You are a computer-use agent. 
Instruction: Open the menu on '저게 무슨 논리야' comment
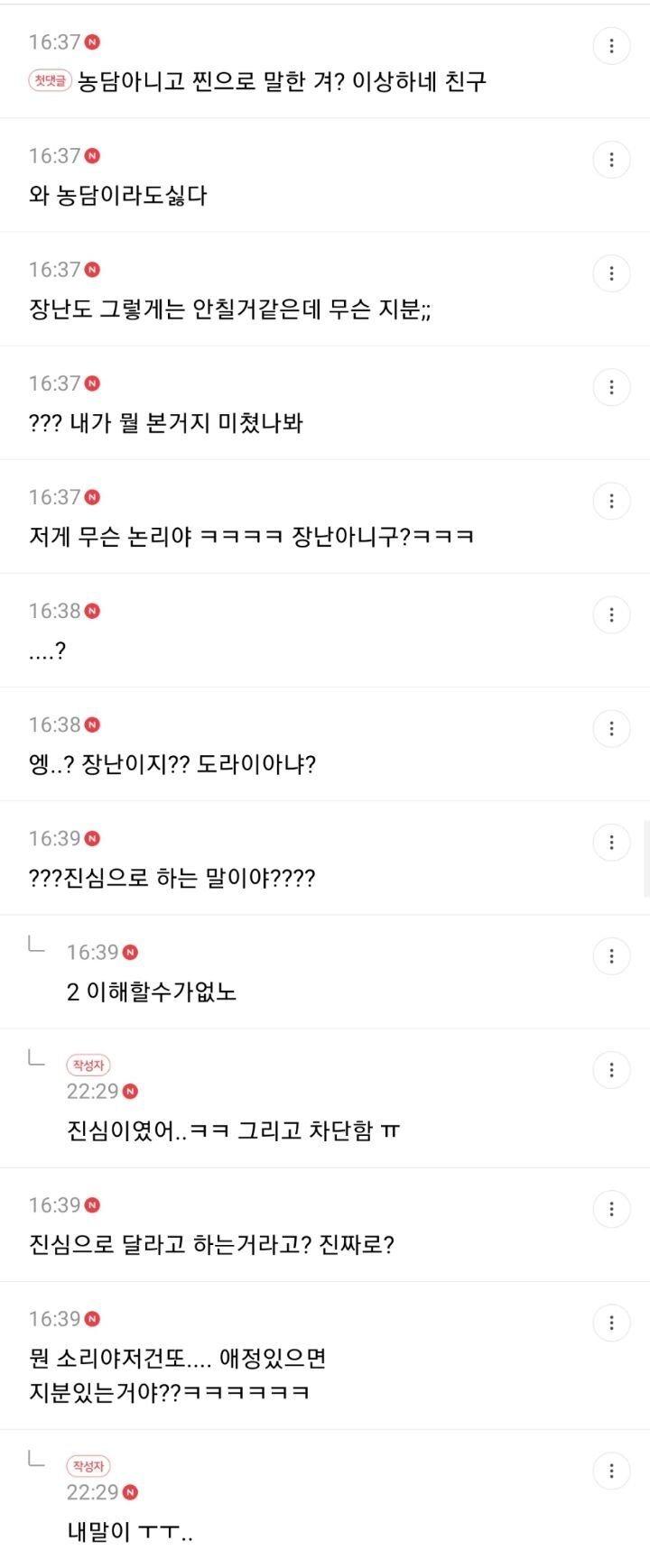point(611,501)
